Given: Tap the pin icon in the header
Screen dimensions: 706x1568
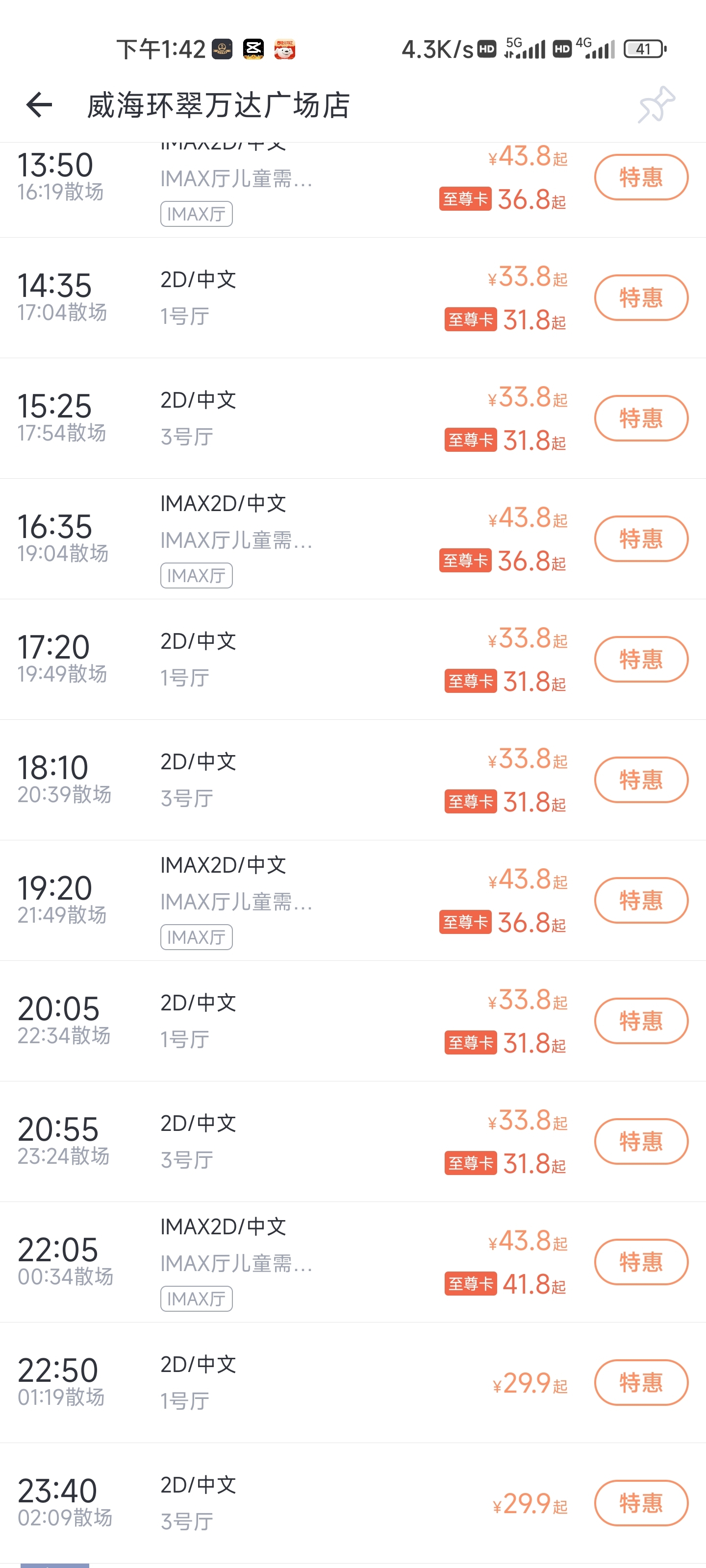Looking at the screenshot, I should tap(656, 105).
